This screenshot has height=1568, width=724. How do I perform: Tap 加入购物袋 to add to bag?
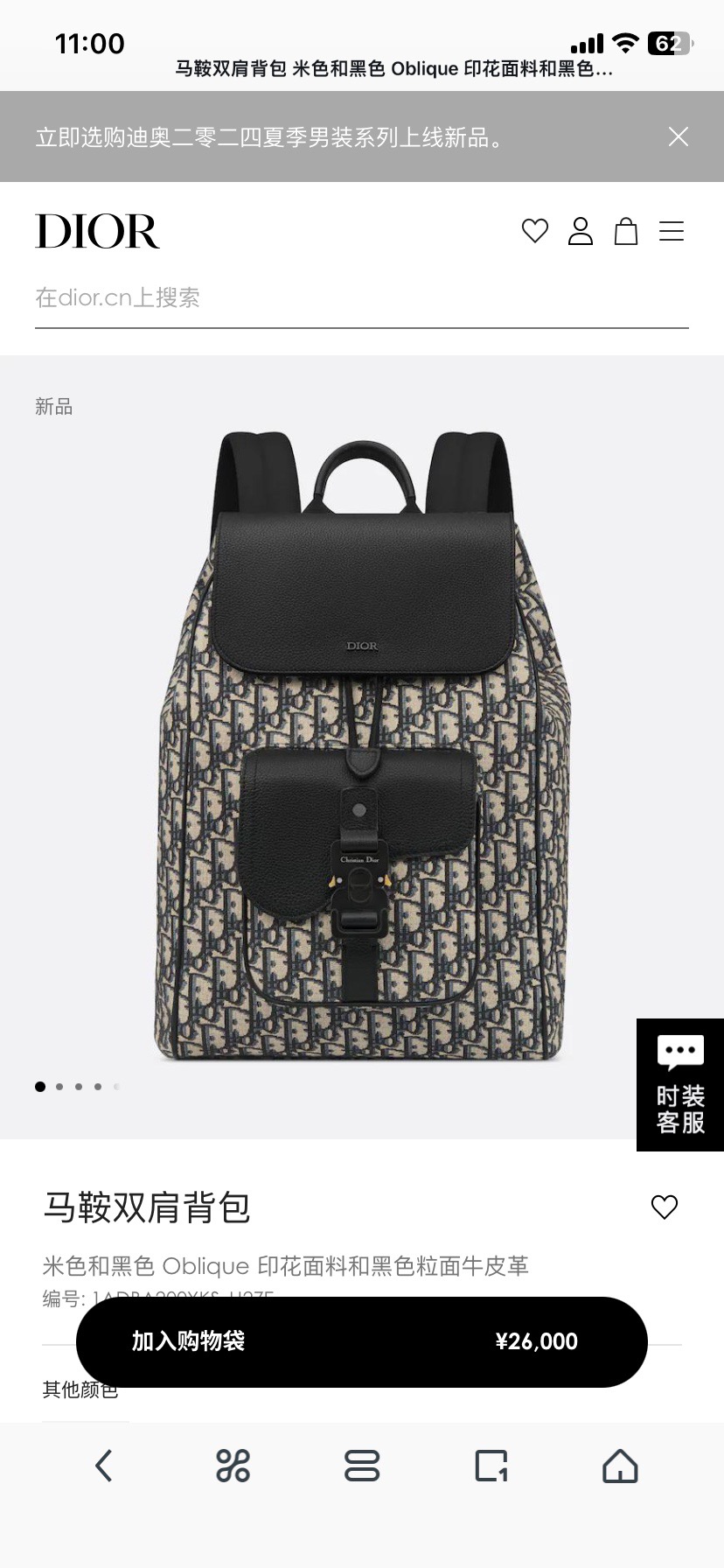point(362,1341)
